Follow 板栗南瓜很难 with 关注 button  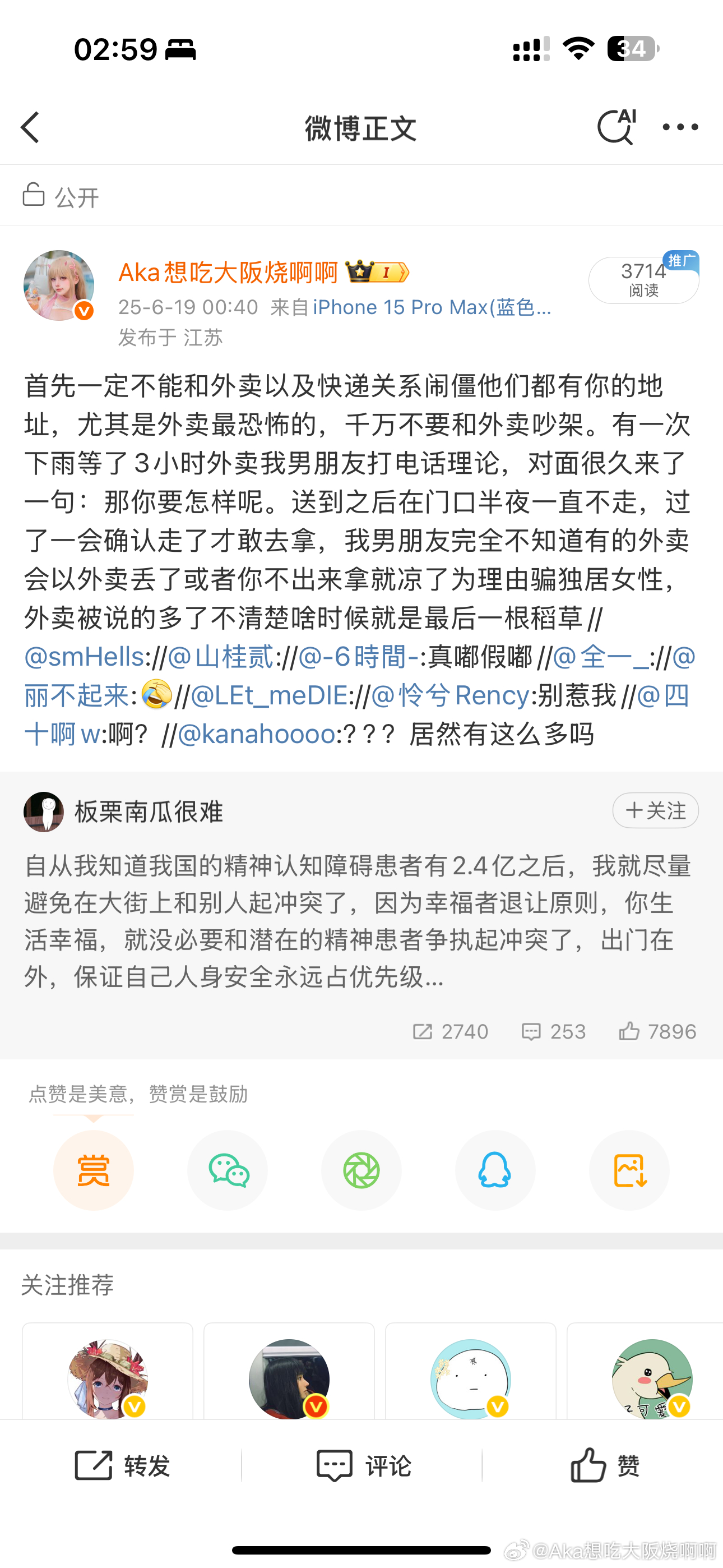coord(655,810)
